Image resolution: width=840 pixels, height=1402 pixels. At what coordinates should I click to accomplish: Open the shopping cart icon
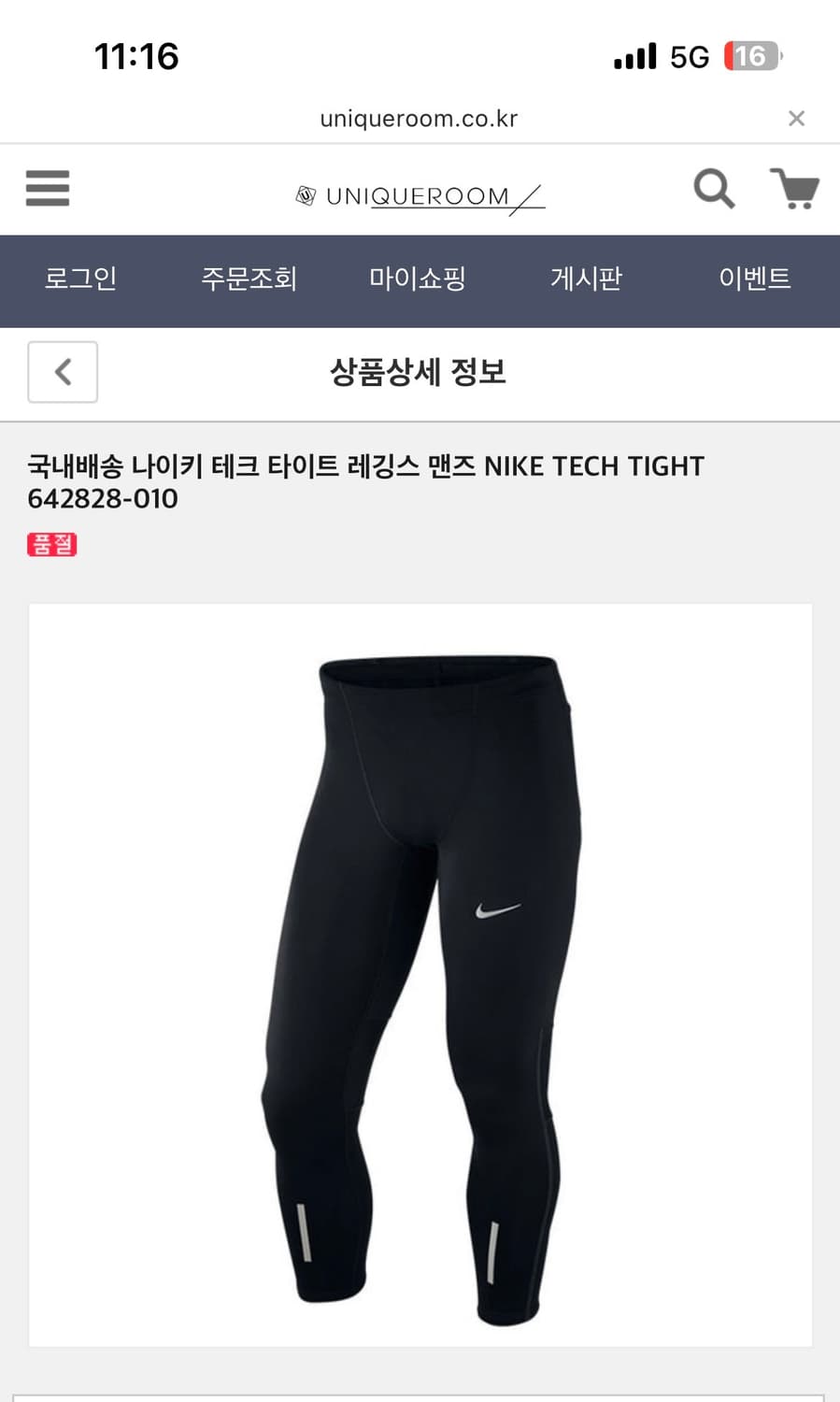(795, 189)
